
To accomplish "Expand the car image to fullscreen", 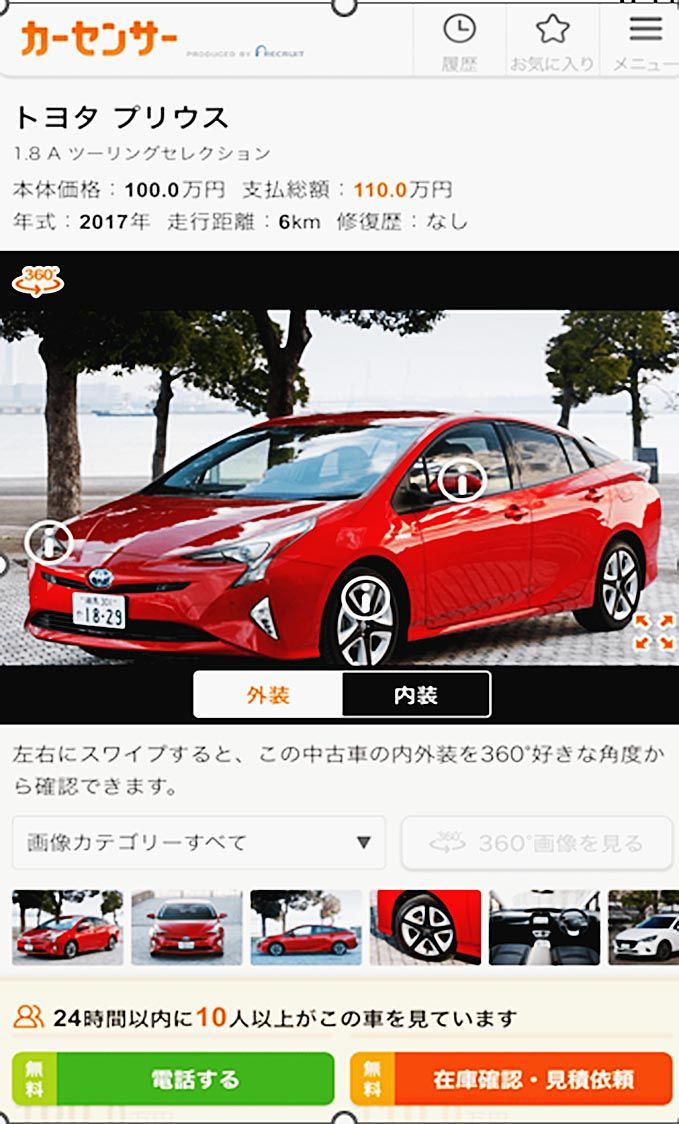I will coord(655,632).
